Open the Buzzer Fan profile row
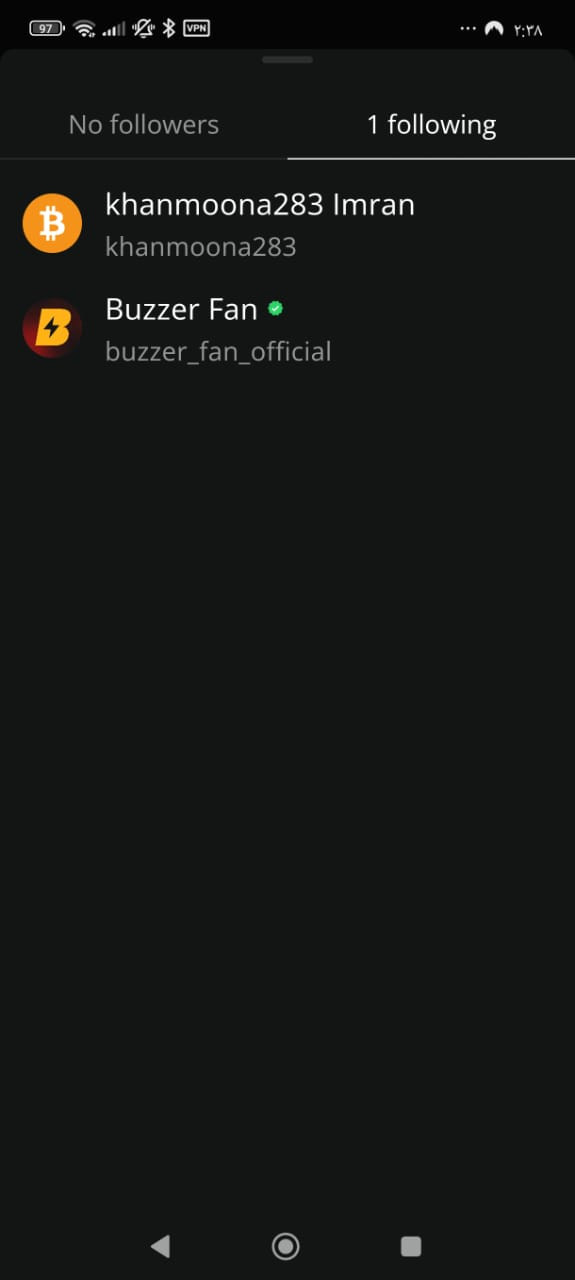The height and width of the screenshot is (1280, 575). 287,329
